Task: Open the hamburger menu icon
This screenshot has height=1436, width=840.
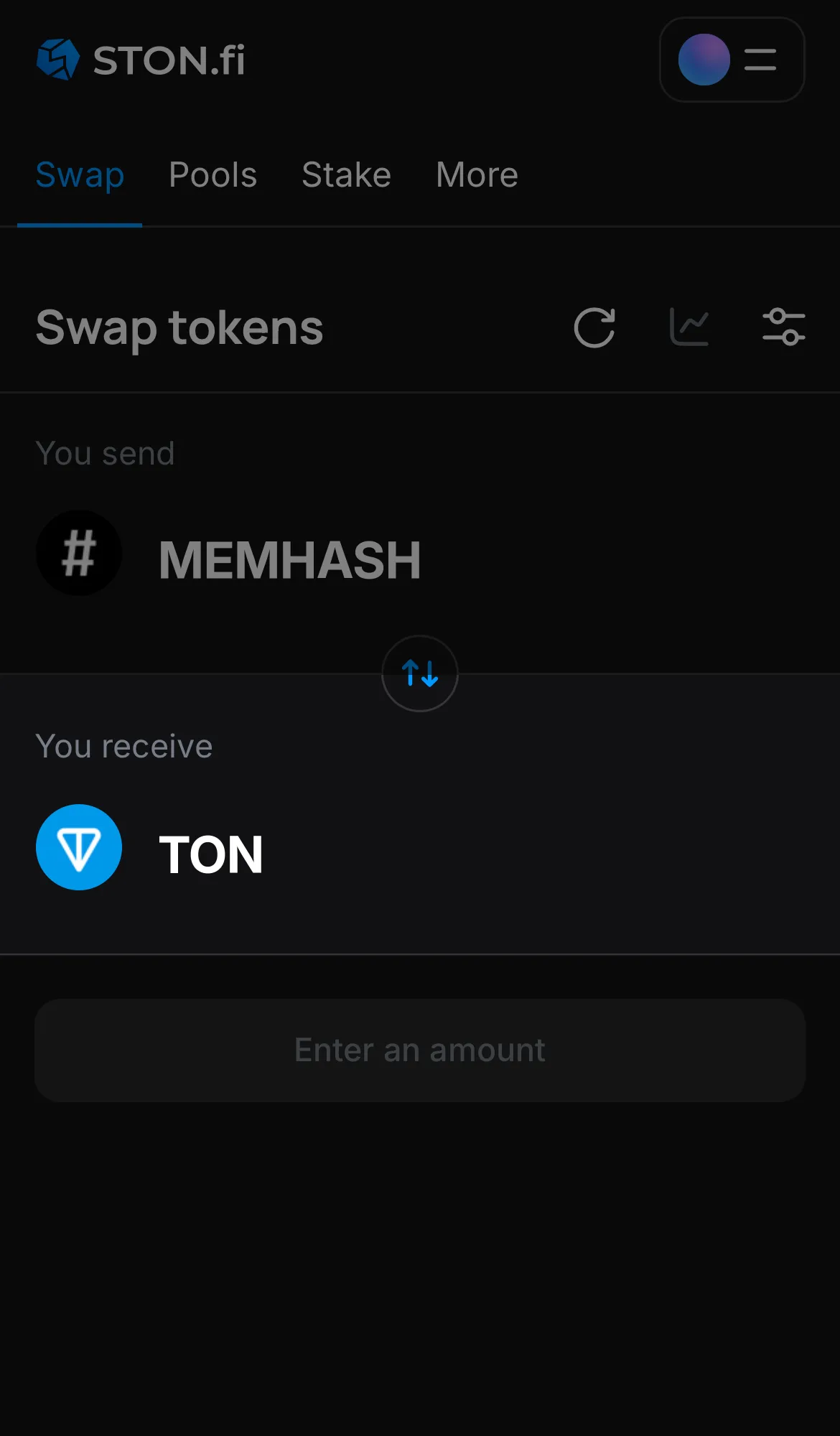Action: tap(760, 60)
